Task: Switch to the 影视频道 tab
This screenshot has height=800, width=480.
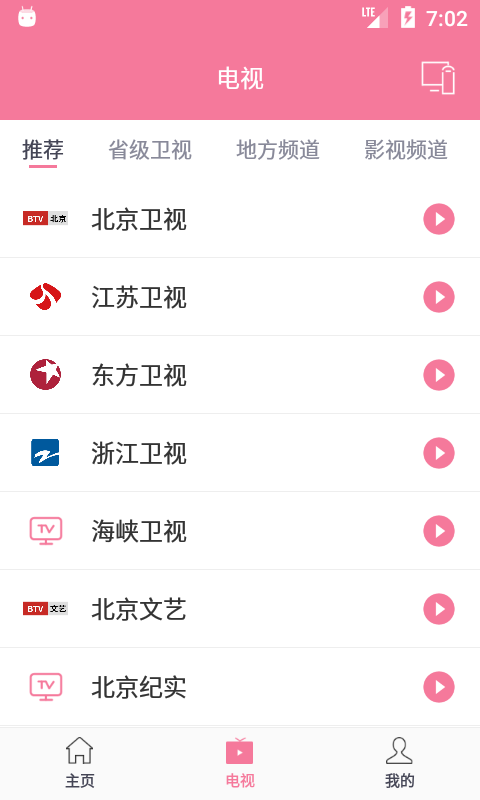Action: click(406, 150)
